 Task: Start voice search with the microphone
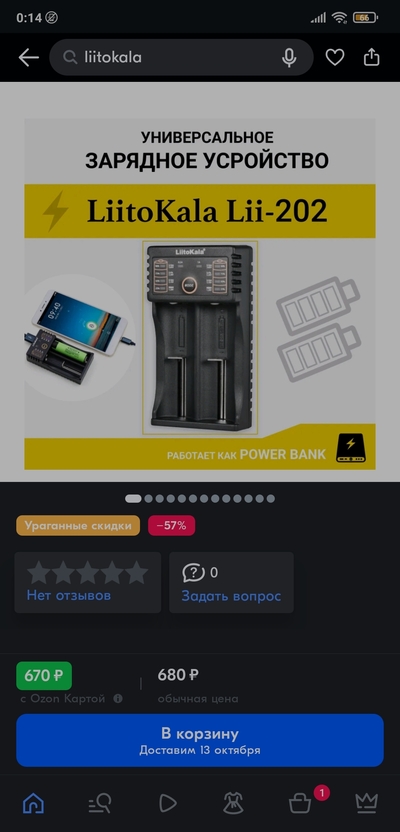(289, 57)
